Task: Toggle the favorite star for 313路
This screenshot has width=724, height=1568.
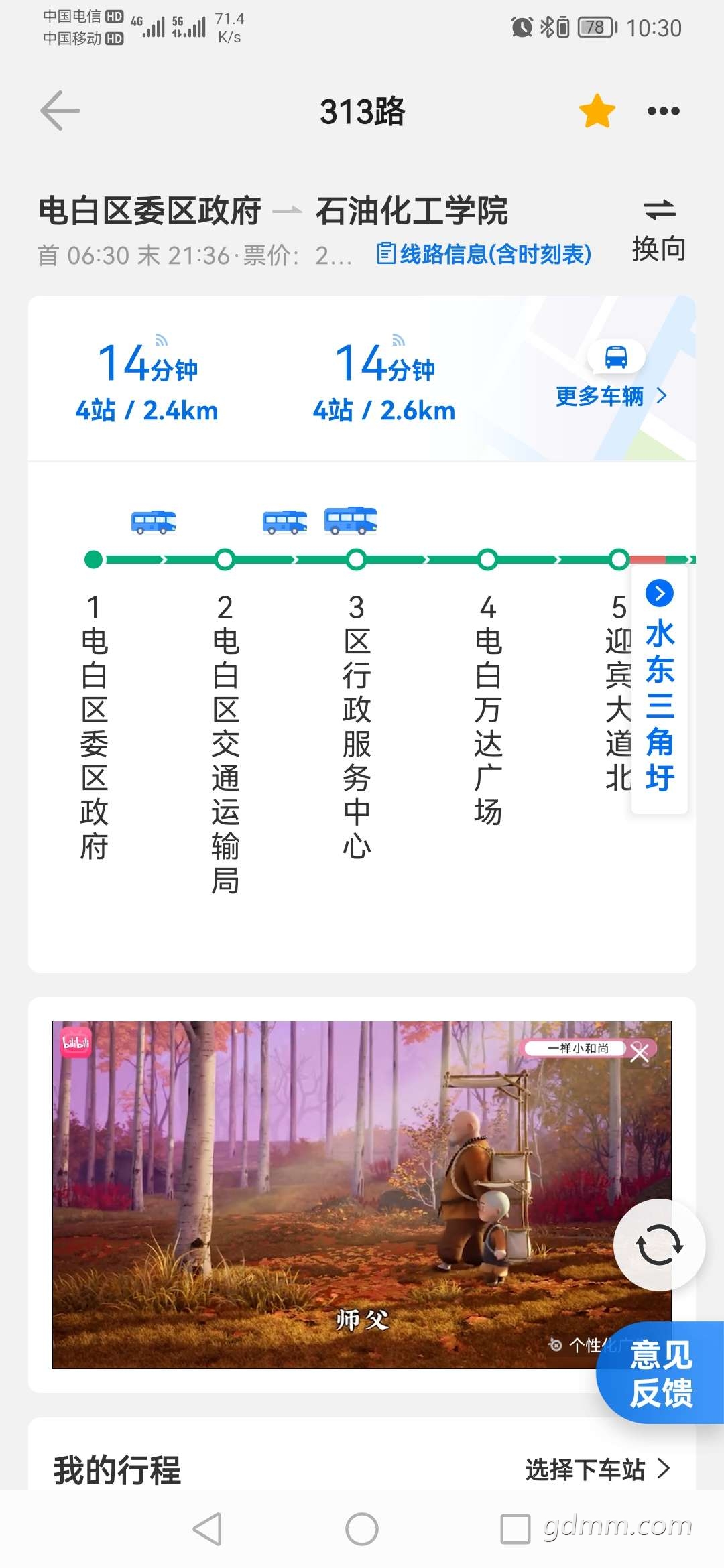Action: tap(597, 111)
